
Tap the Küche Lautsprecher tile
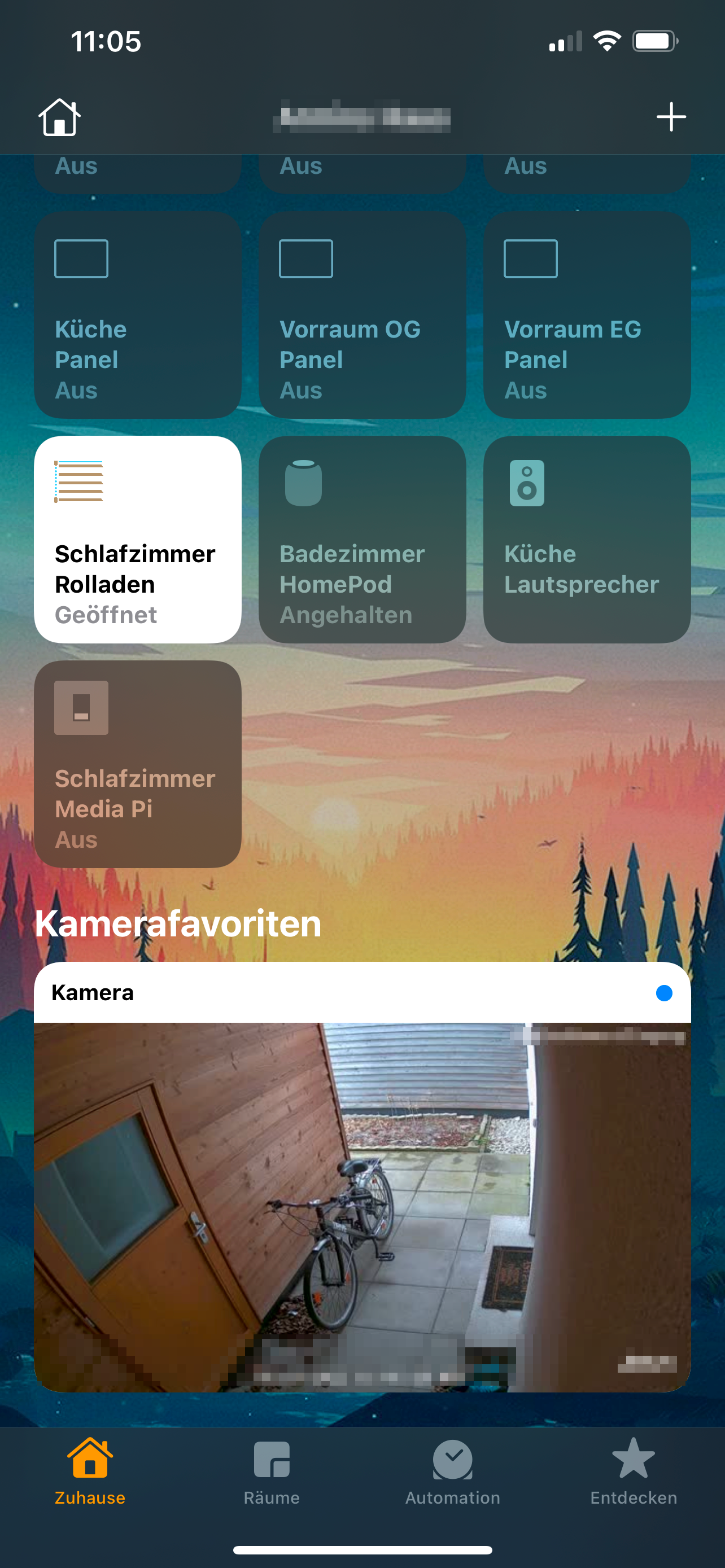point(587,539)
